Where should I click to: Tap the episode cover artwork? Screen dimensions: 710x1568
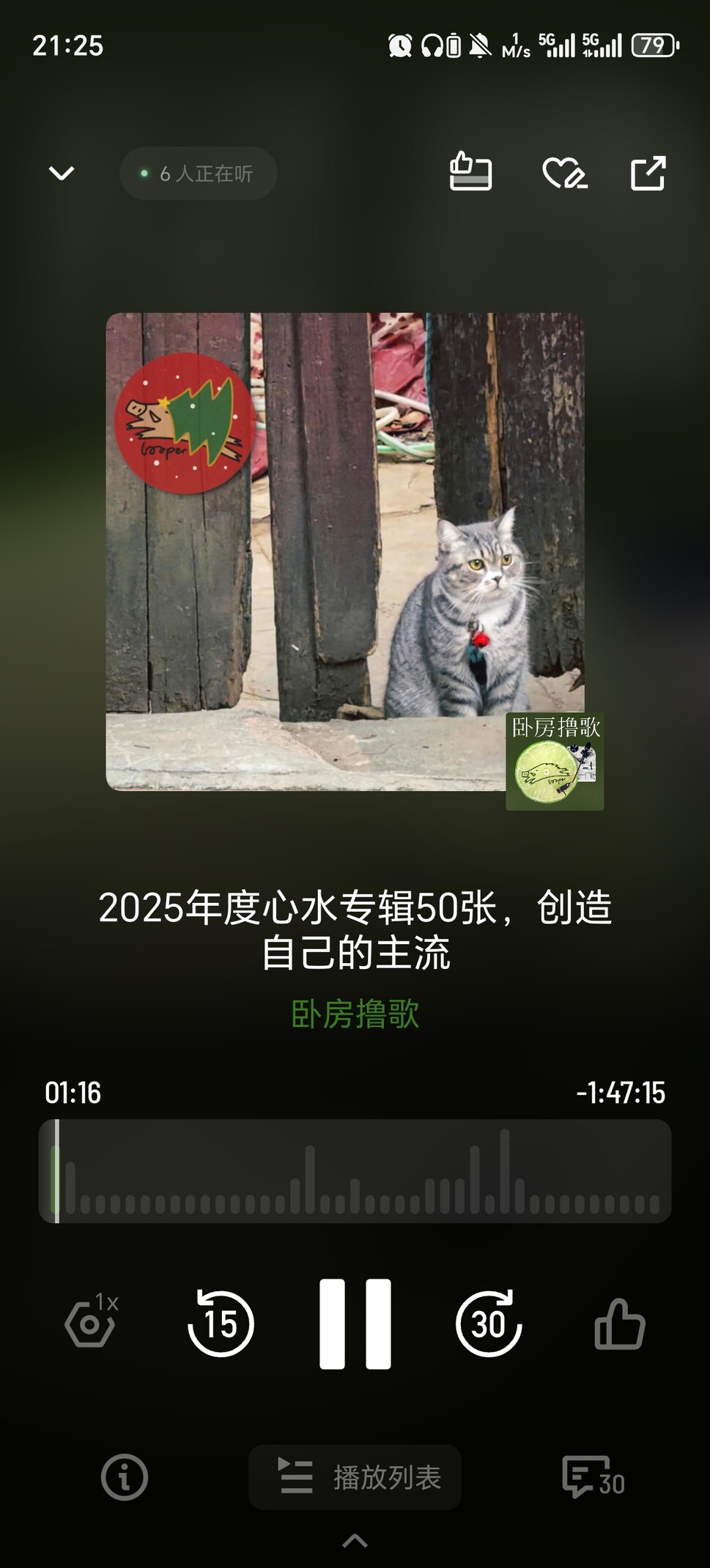pos(345,551)
